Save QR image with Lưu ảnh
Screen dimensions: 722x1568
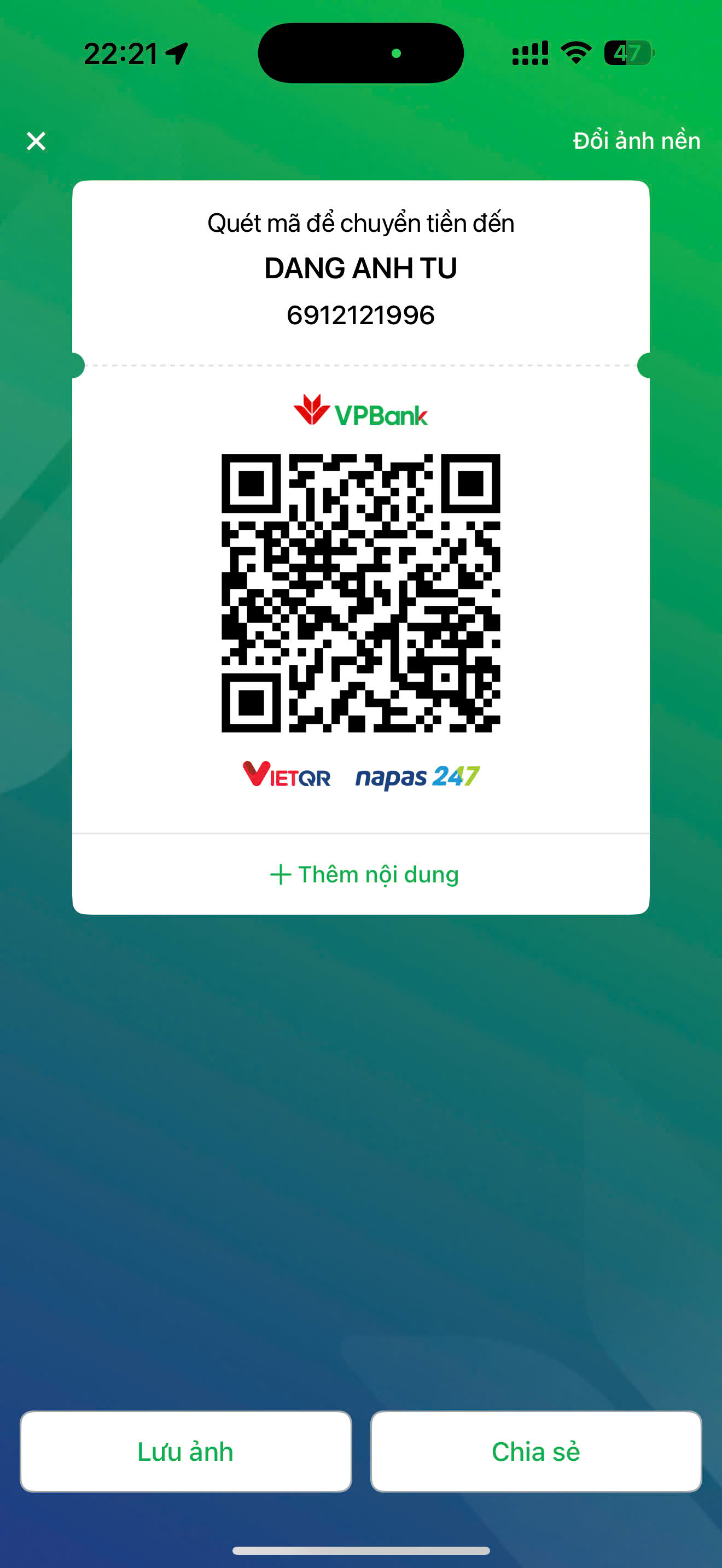185,1451
